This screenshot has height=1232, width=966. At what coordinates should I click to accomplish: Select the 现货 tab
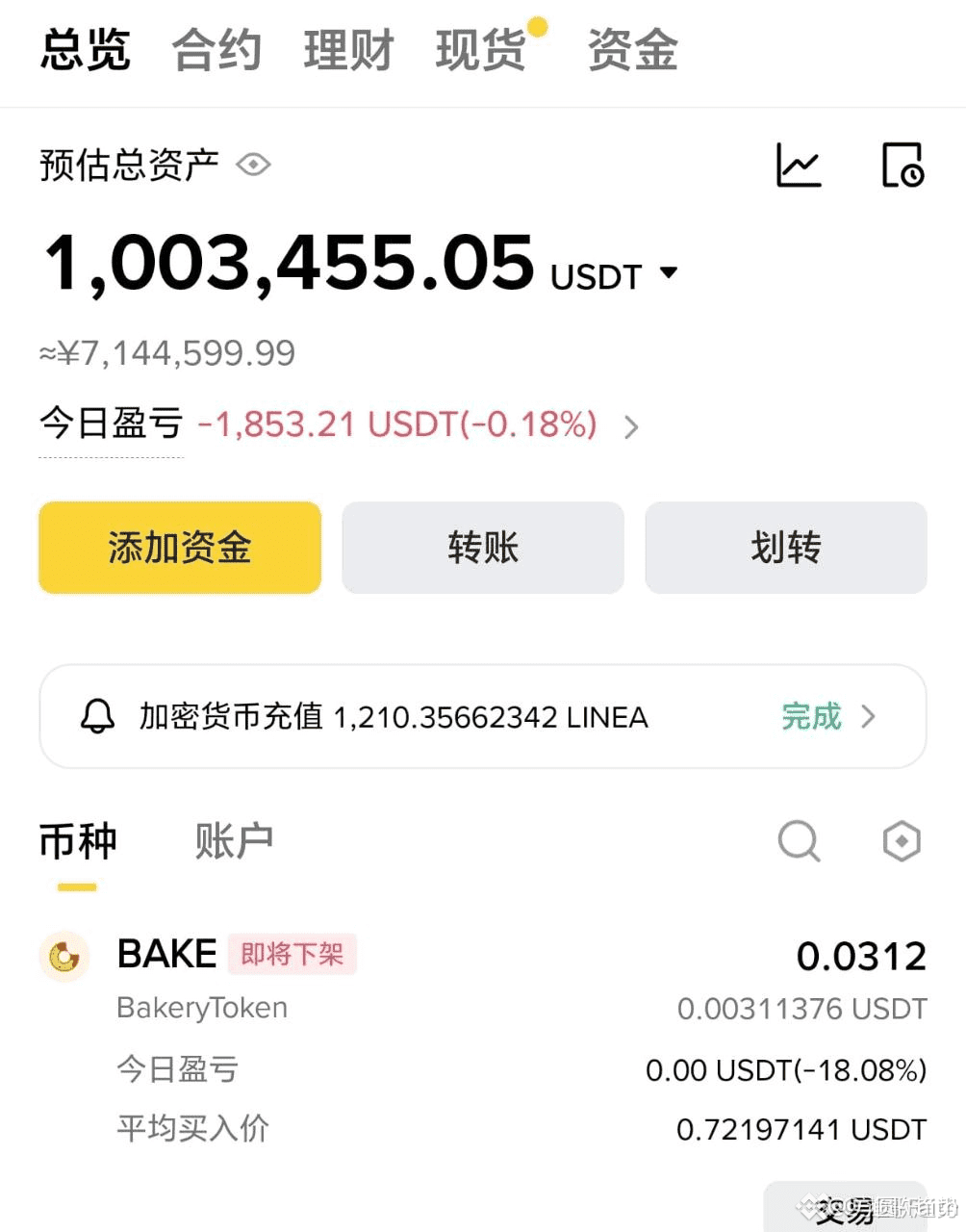click(481, 50)
